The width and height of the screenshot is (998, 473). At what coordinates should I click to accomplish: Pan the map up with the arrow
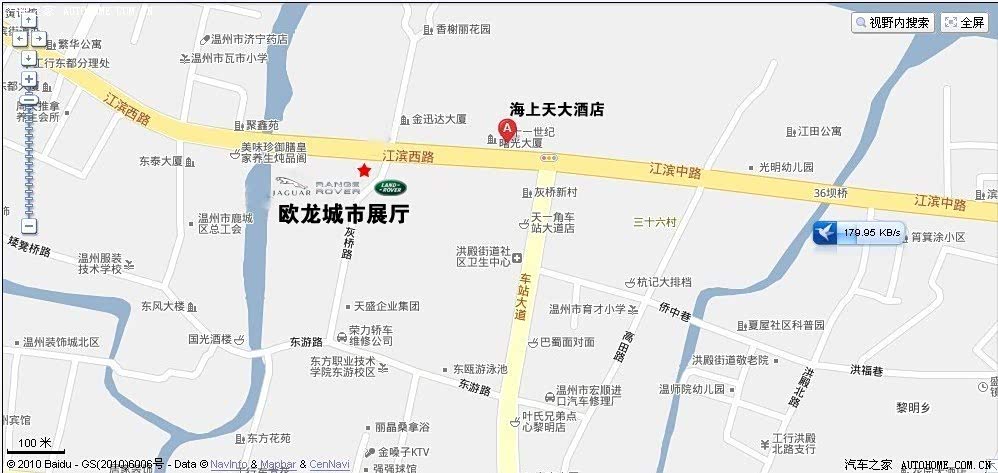(29, 21)
